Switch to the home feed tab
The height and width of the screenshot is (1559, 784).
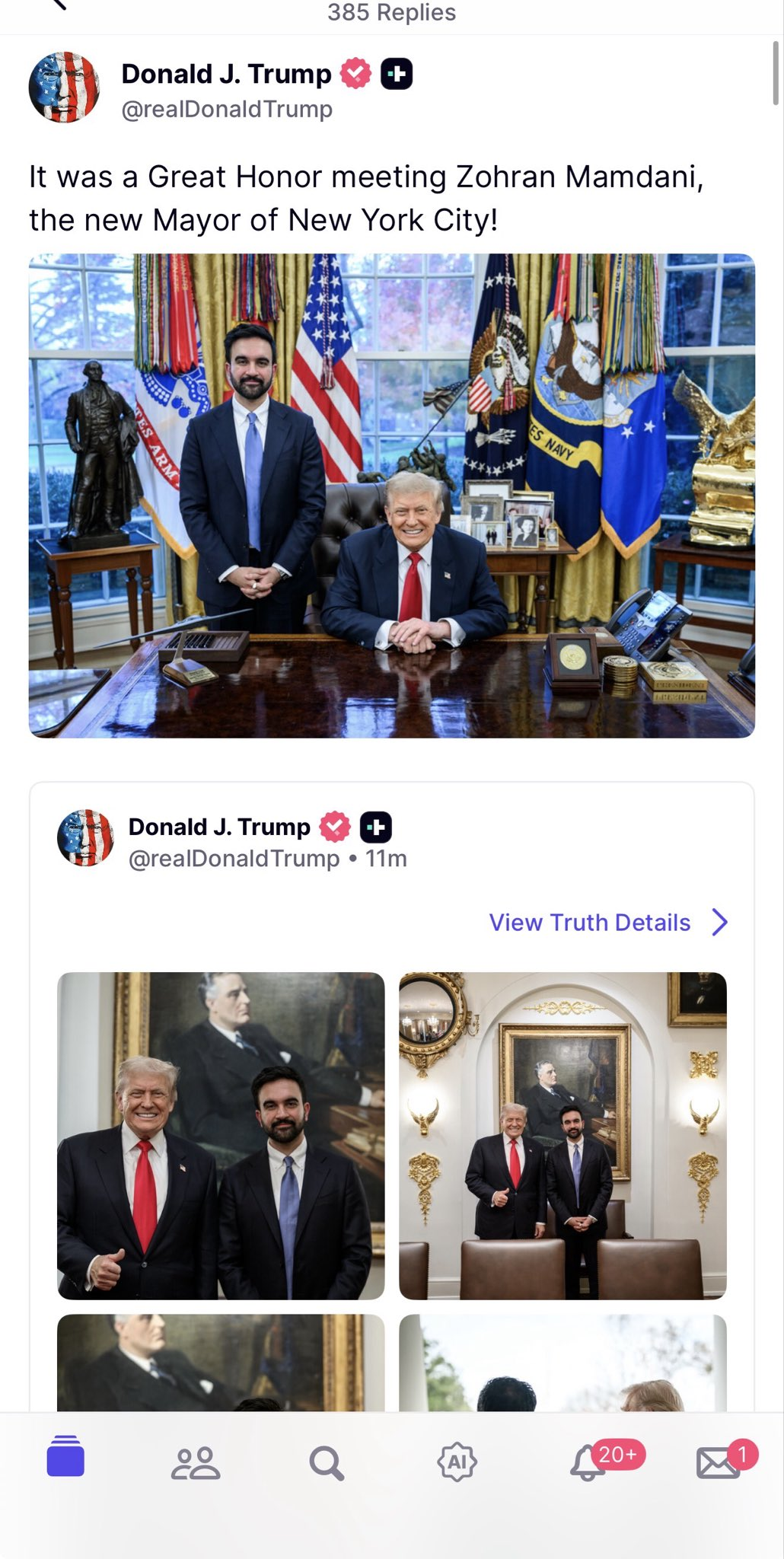[x=65, y=1456]
